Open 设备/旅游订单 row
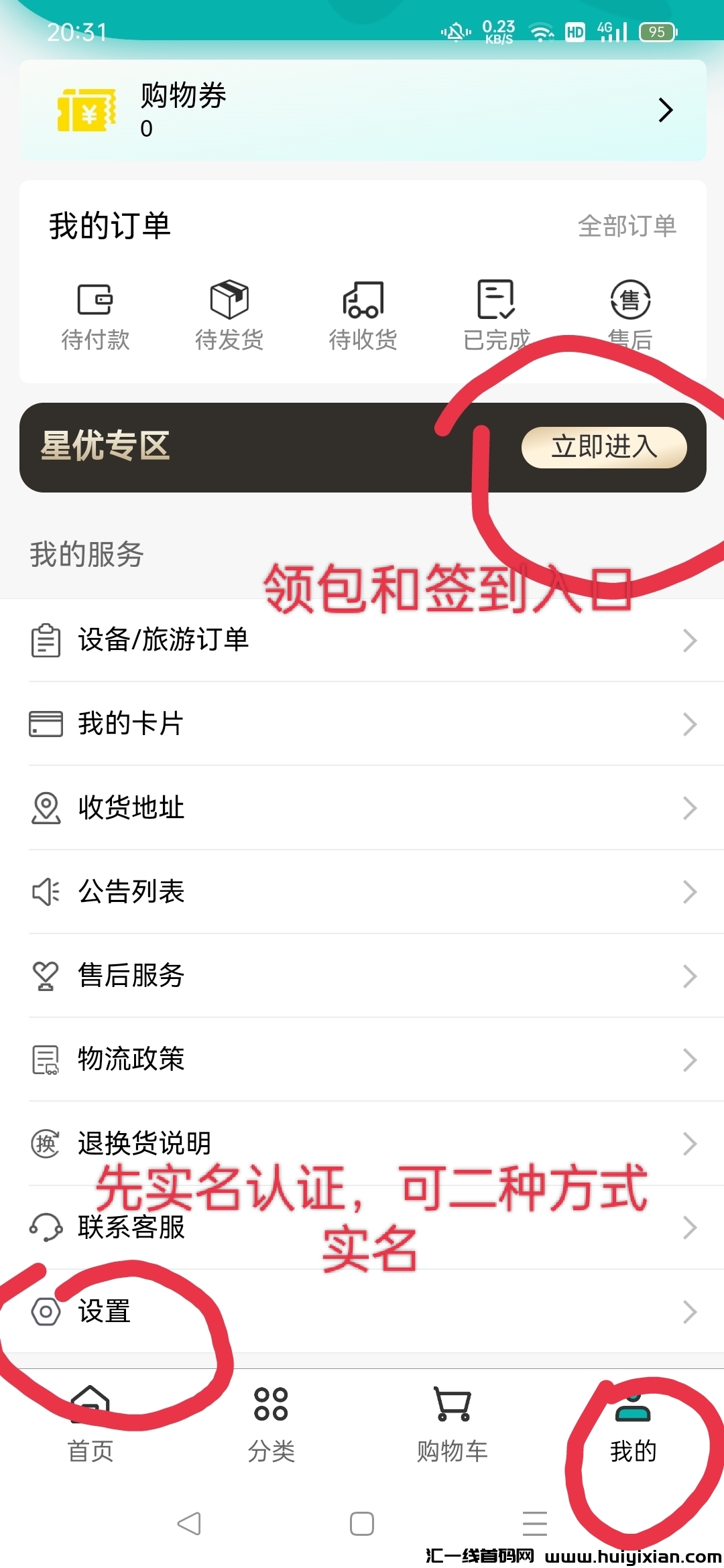 point(362,640)
